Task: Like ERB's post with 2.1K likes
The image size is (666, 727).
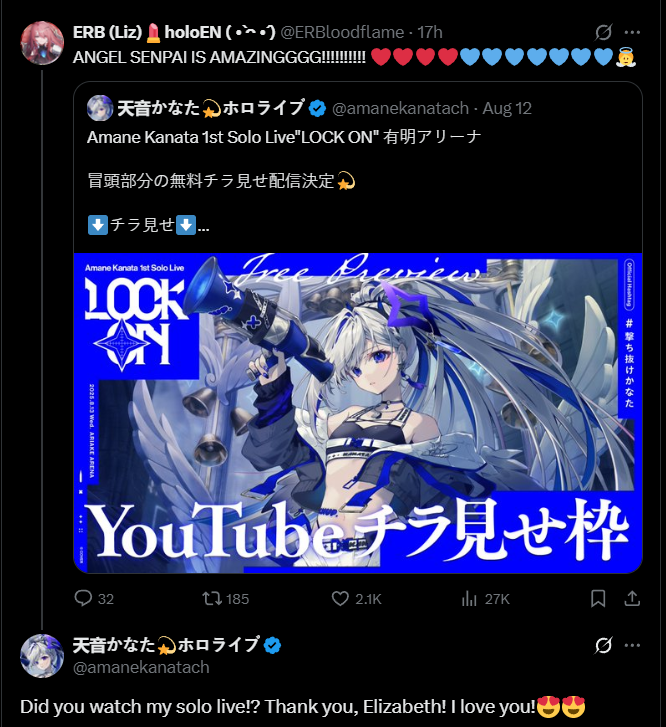Action: point(356,598)
